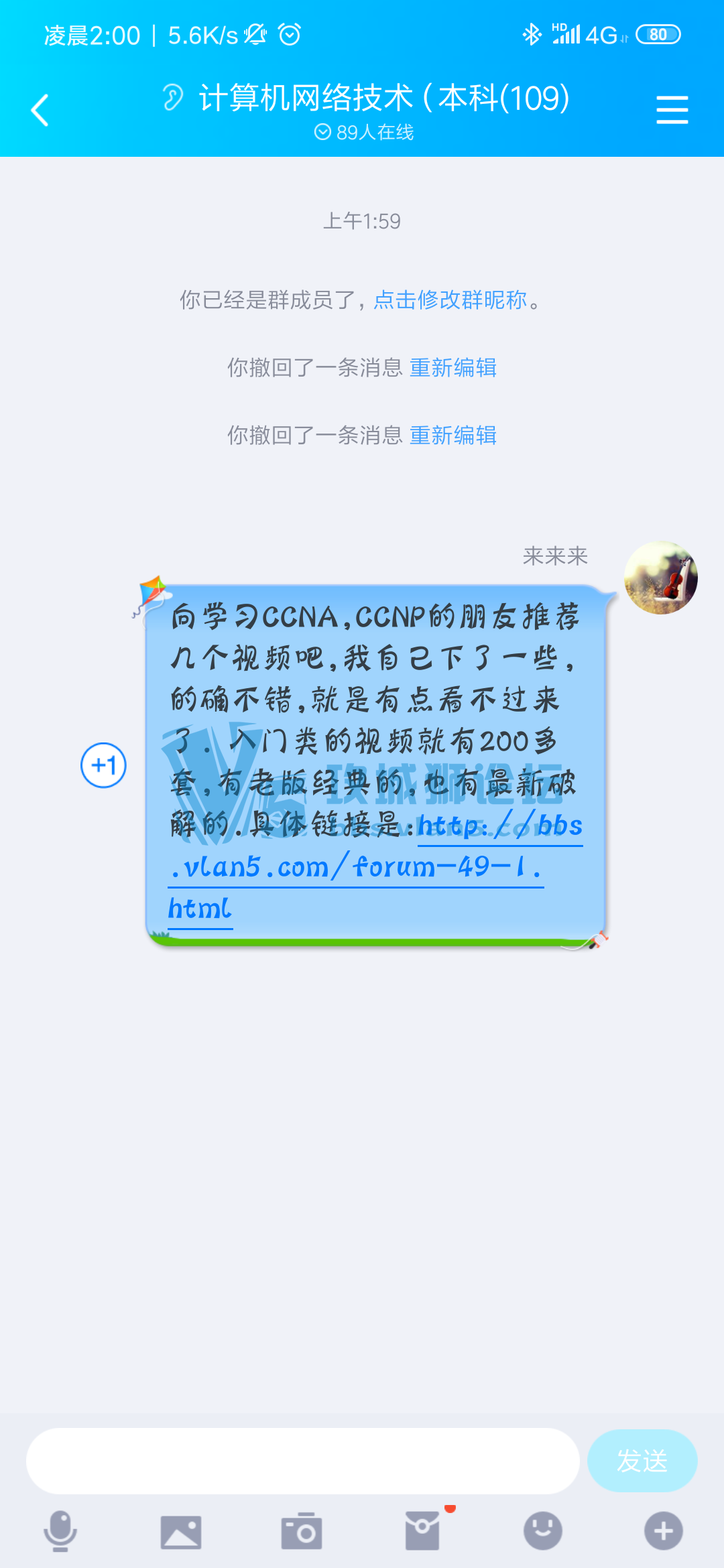Tap the second 重新编辑 link

(452, 435)
